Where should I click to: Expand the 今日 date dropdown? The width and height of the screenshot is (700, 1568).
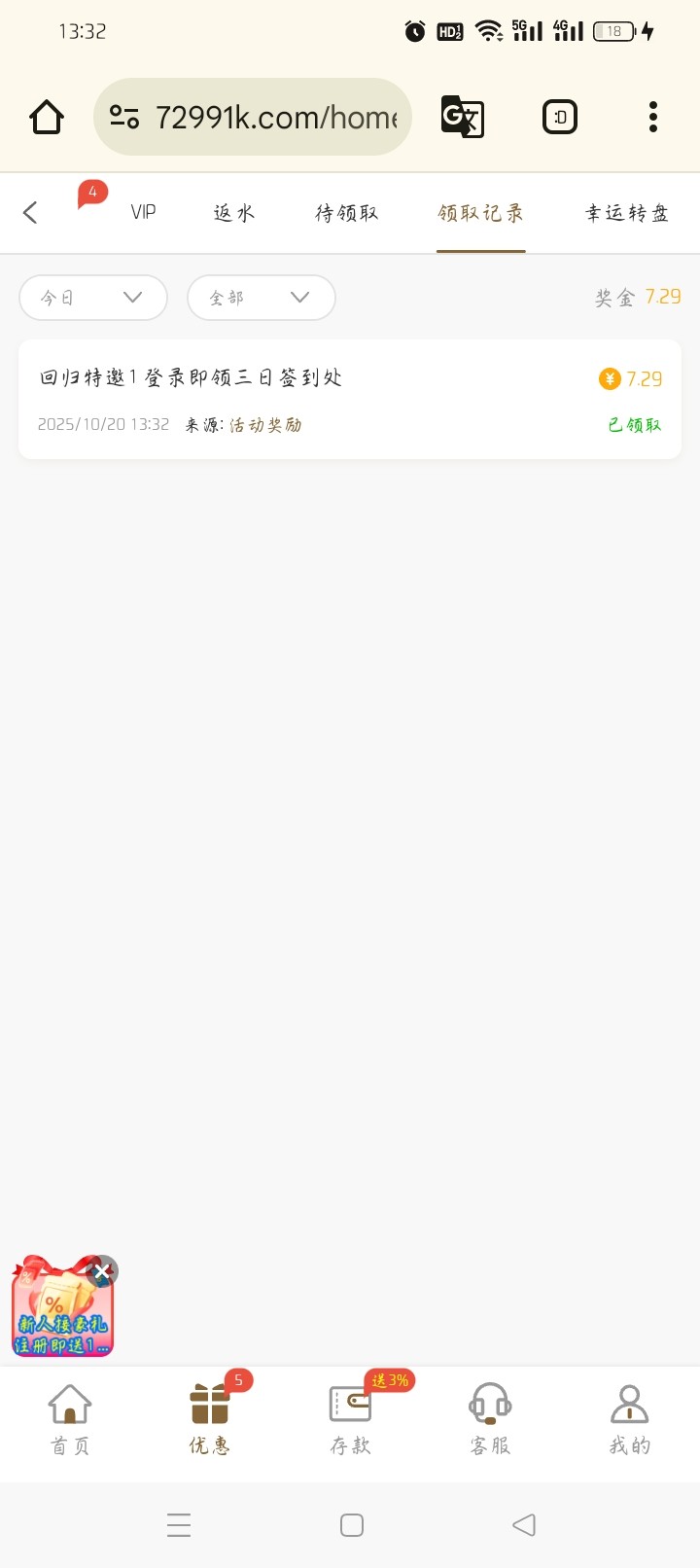point(93,298)
